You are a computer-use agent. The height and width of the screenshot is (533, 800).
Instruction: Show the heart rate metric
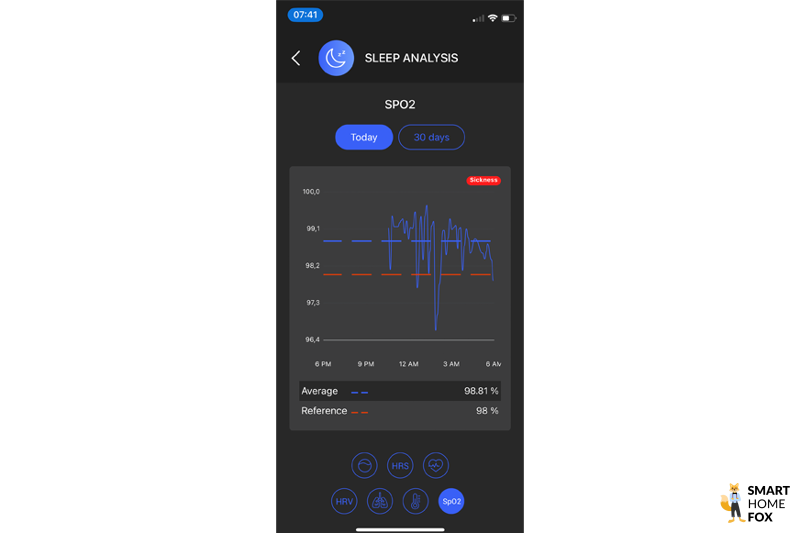click(436, 465)
